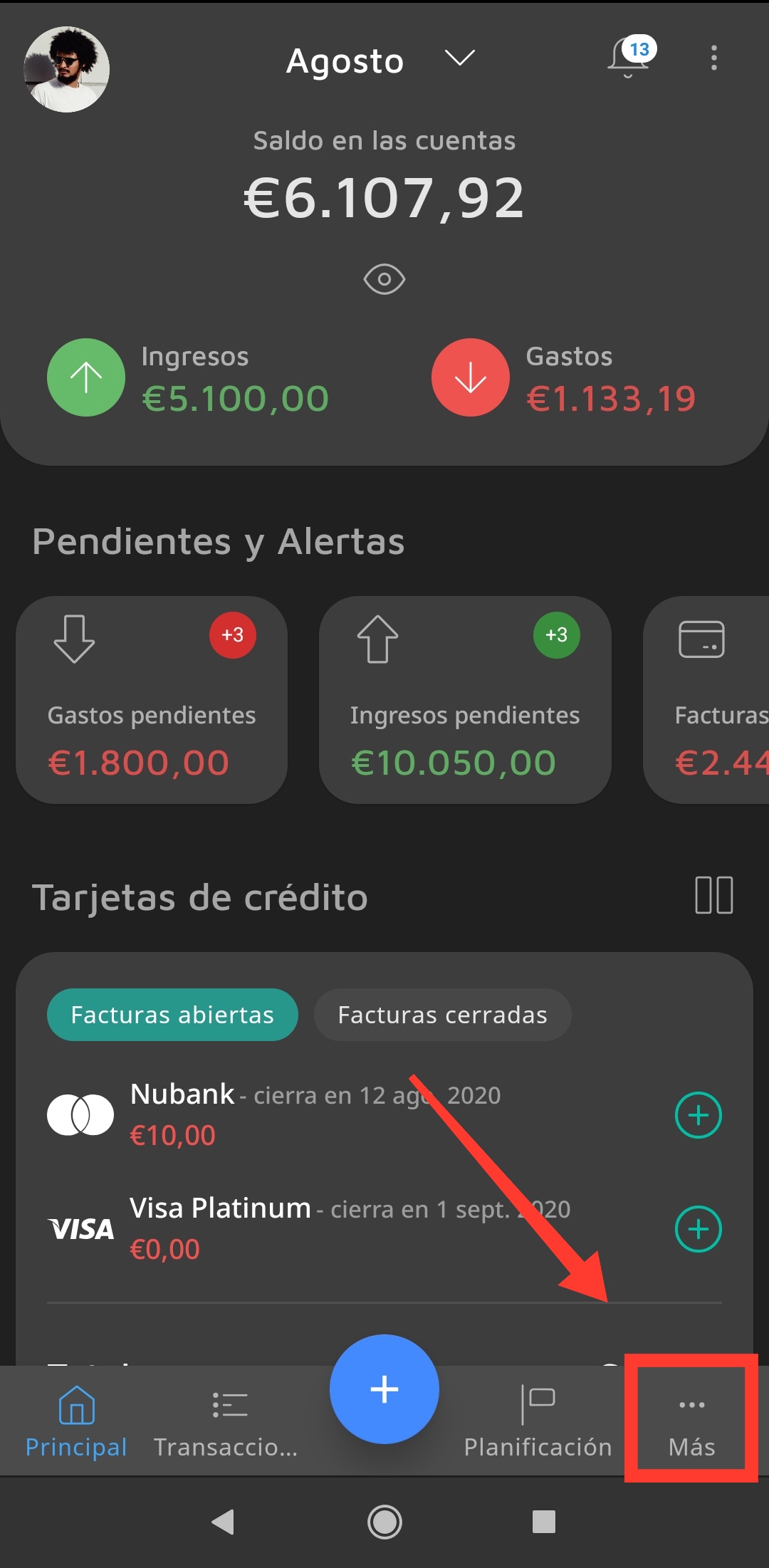Open the notifications bell
The width and height of the screenshot is (769, 1568).
[x=628, y=57]
